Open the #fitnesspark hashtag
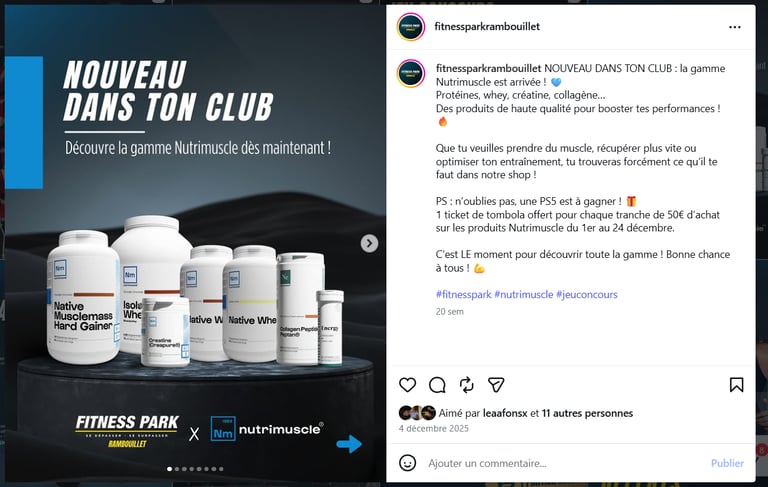The width and height of the screenshot is (768, 487). click(463, 294)
